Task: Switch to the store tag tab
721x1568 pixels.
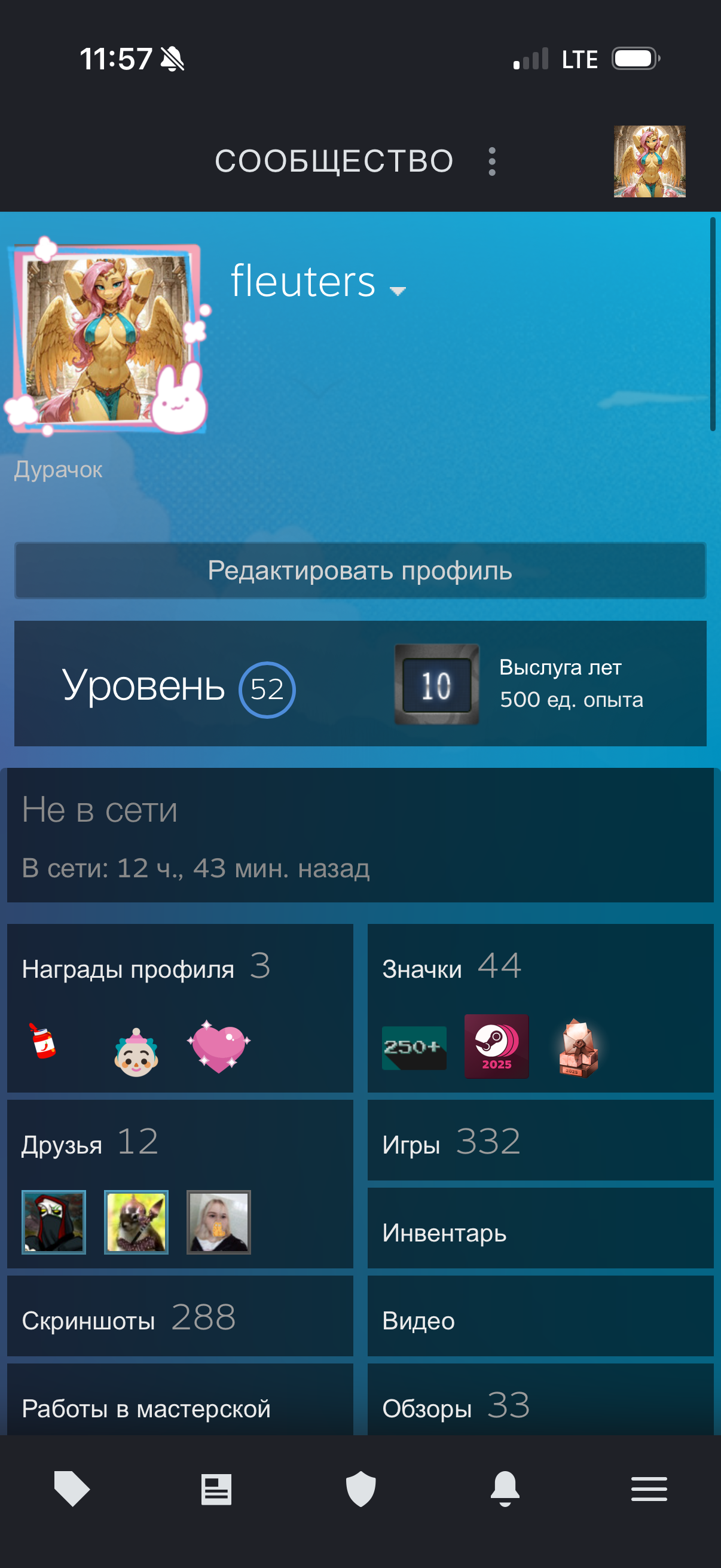Action: click(72, 1489)
